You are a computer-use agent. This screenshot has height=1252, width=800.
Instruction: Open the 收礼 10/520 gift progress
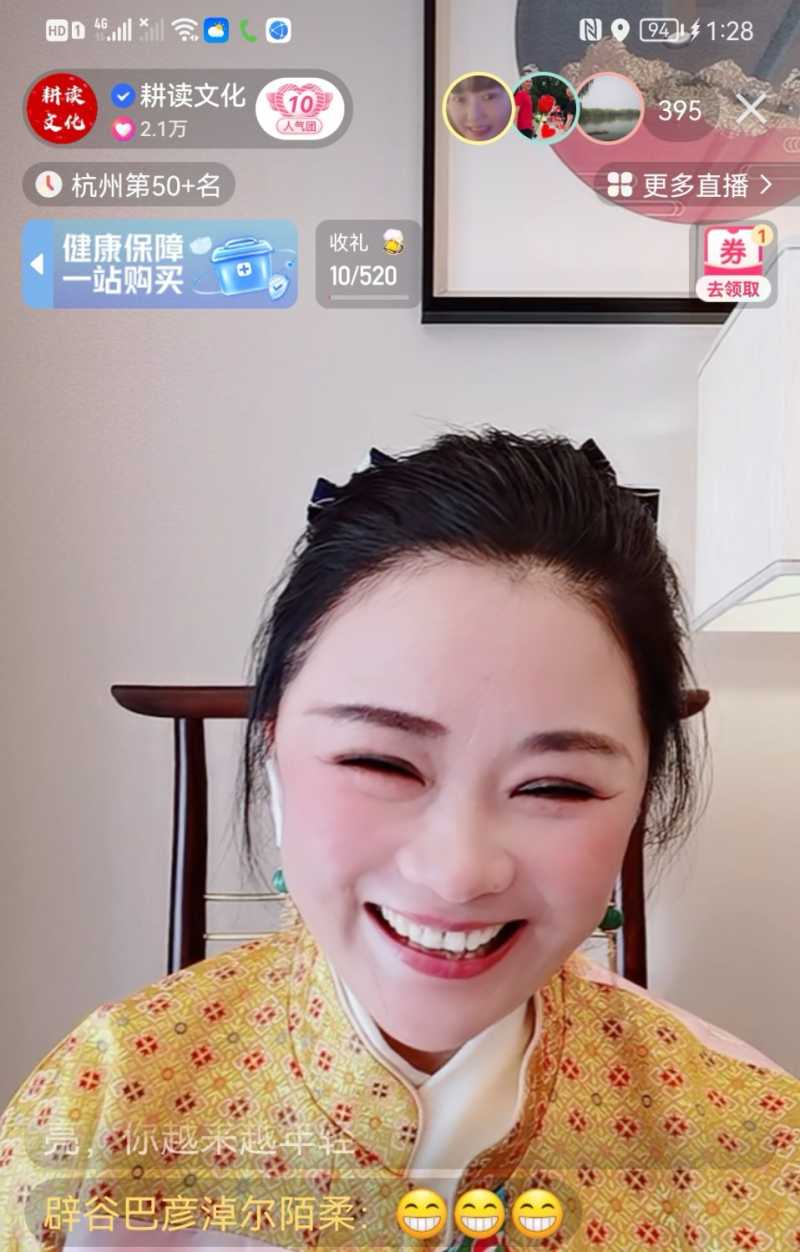[x=367, y=264]
